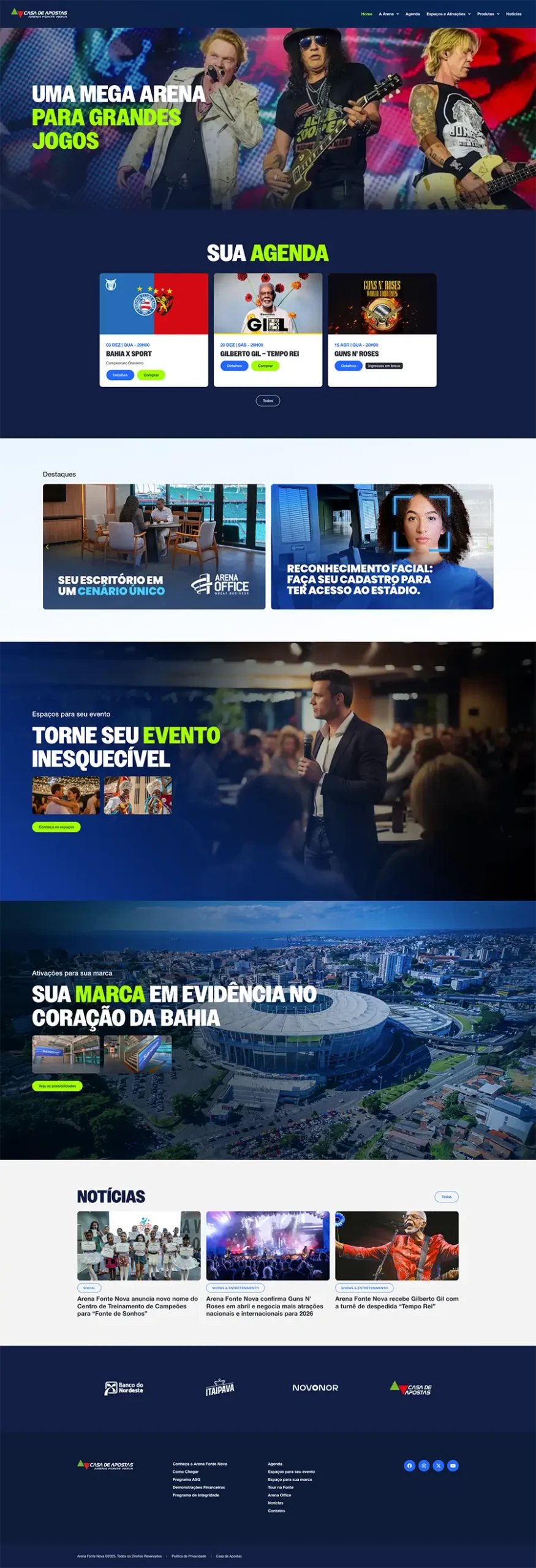Read news about Fonte de Sonhos
The width and height of the screenshot is (536, 1568).
click(138, 1306)
